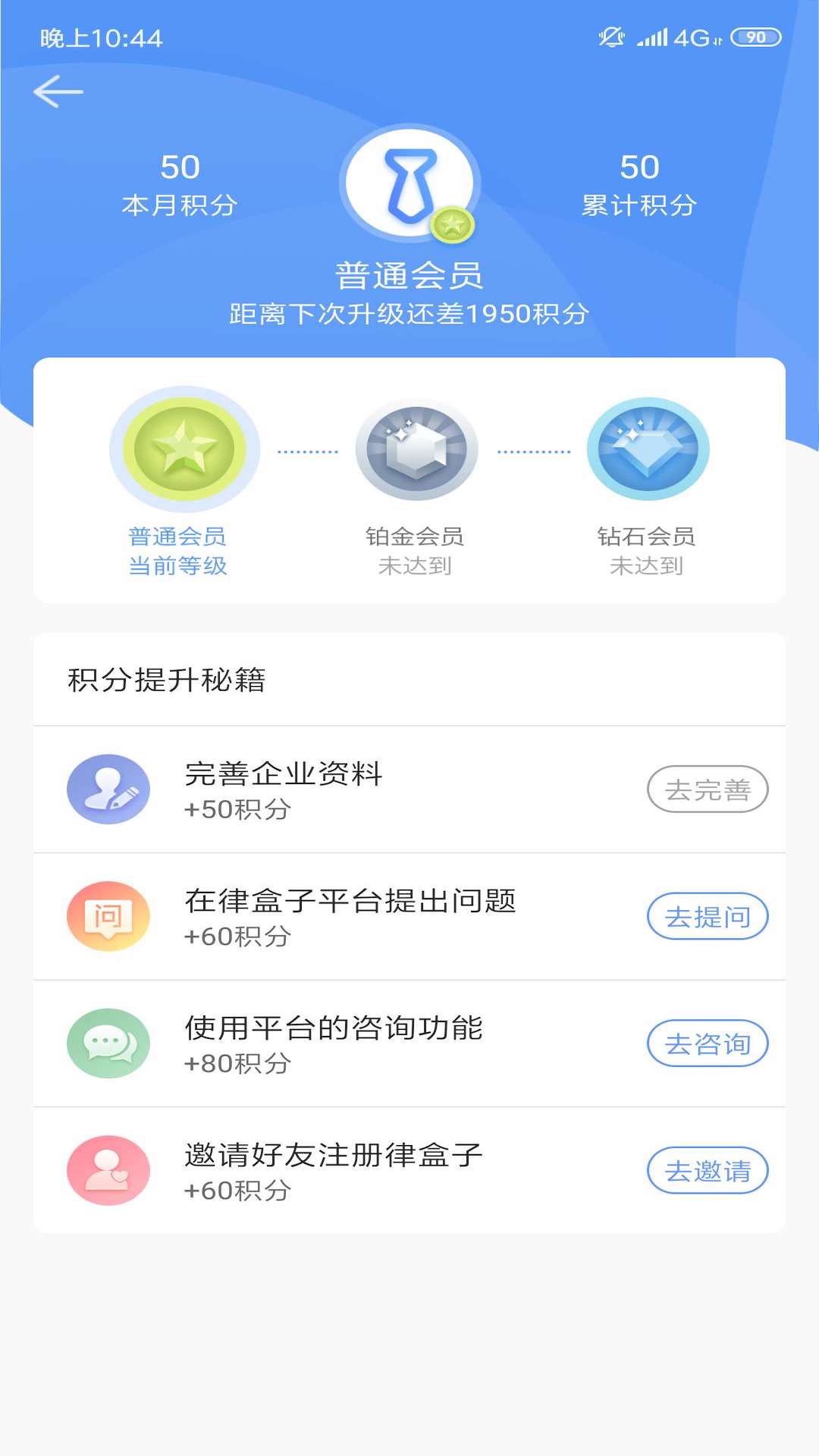Go back using the top-left arrow
The height and width of the screenshot is (1456, 819).
tap(58, 92)
